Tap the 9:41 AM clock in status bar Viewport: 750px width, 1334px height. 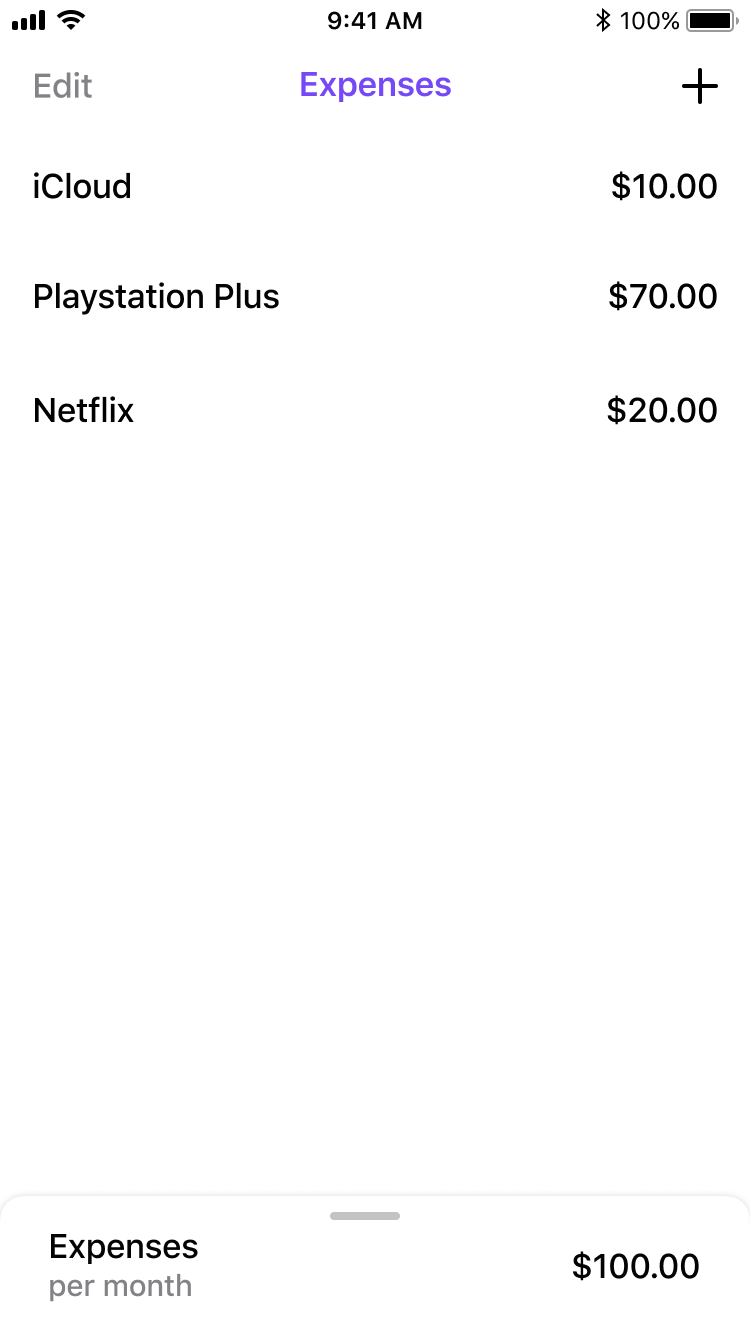[x=374, y=20]
